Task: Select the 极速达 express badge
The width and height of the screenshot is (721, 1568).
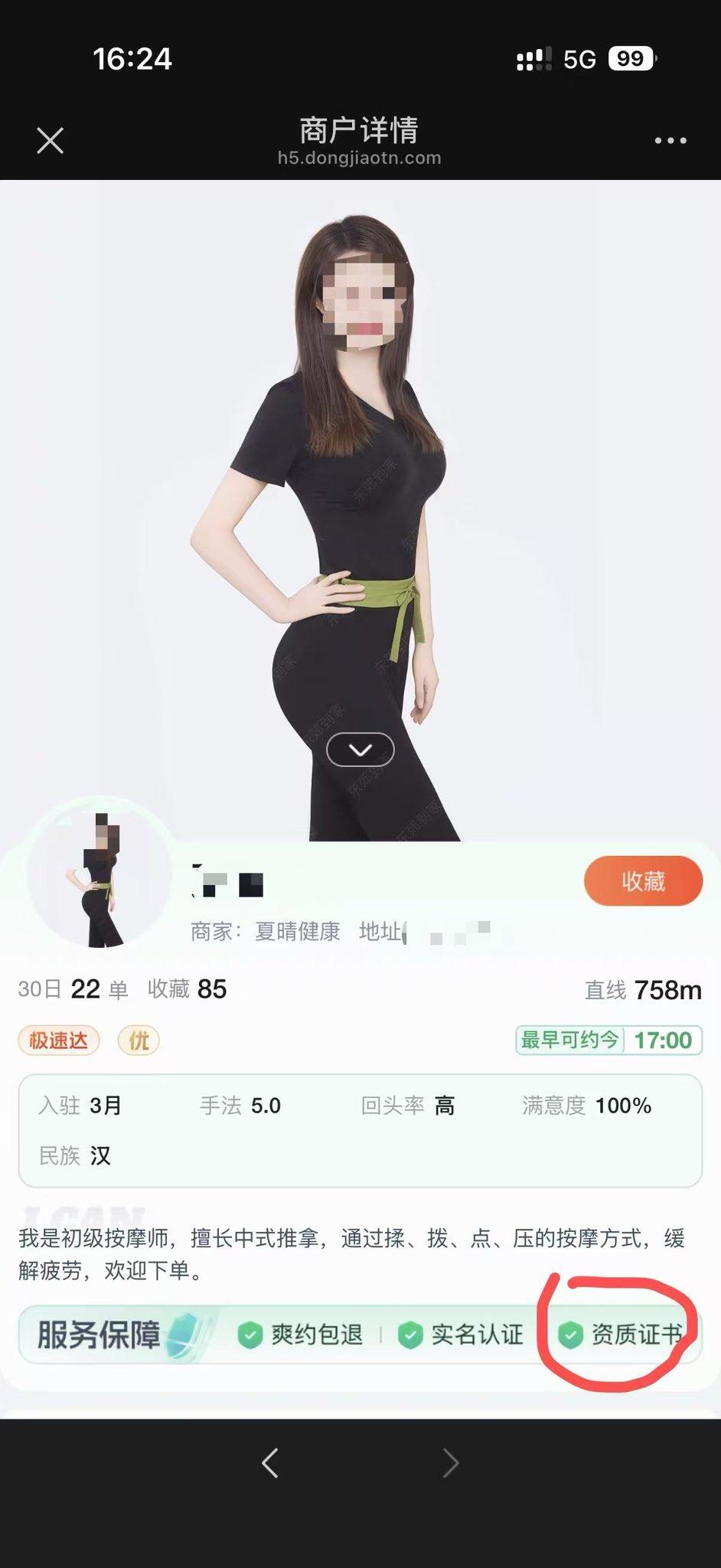Action: [x=58, y=1040]
